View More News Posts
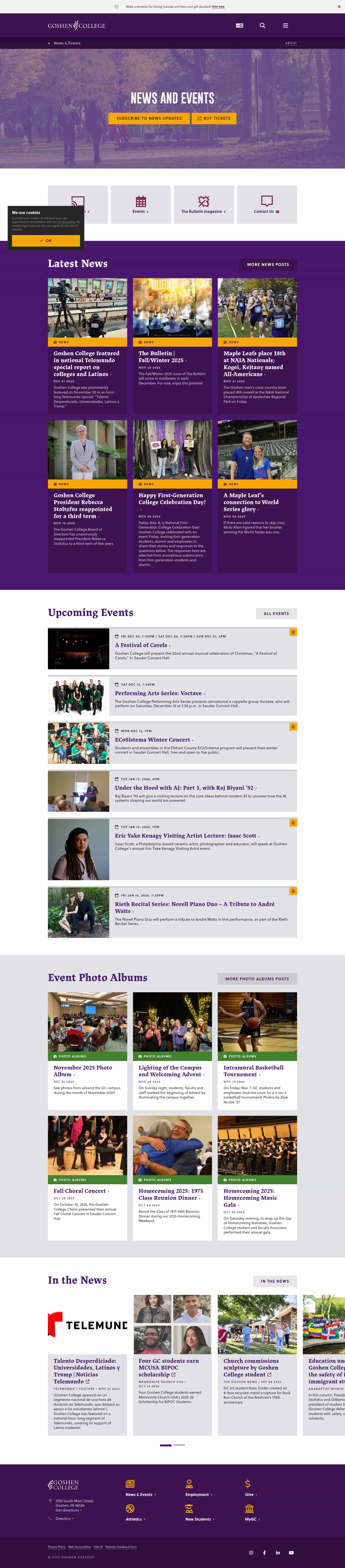Screen dimensions: 345x1568 click(x=268, y=264)
